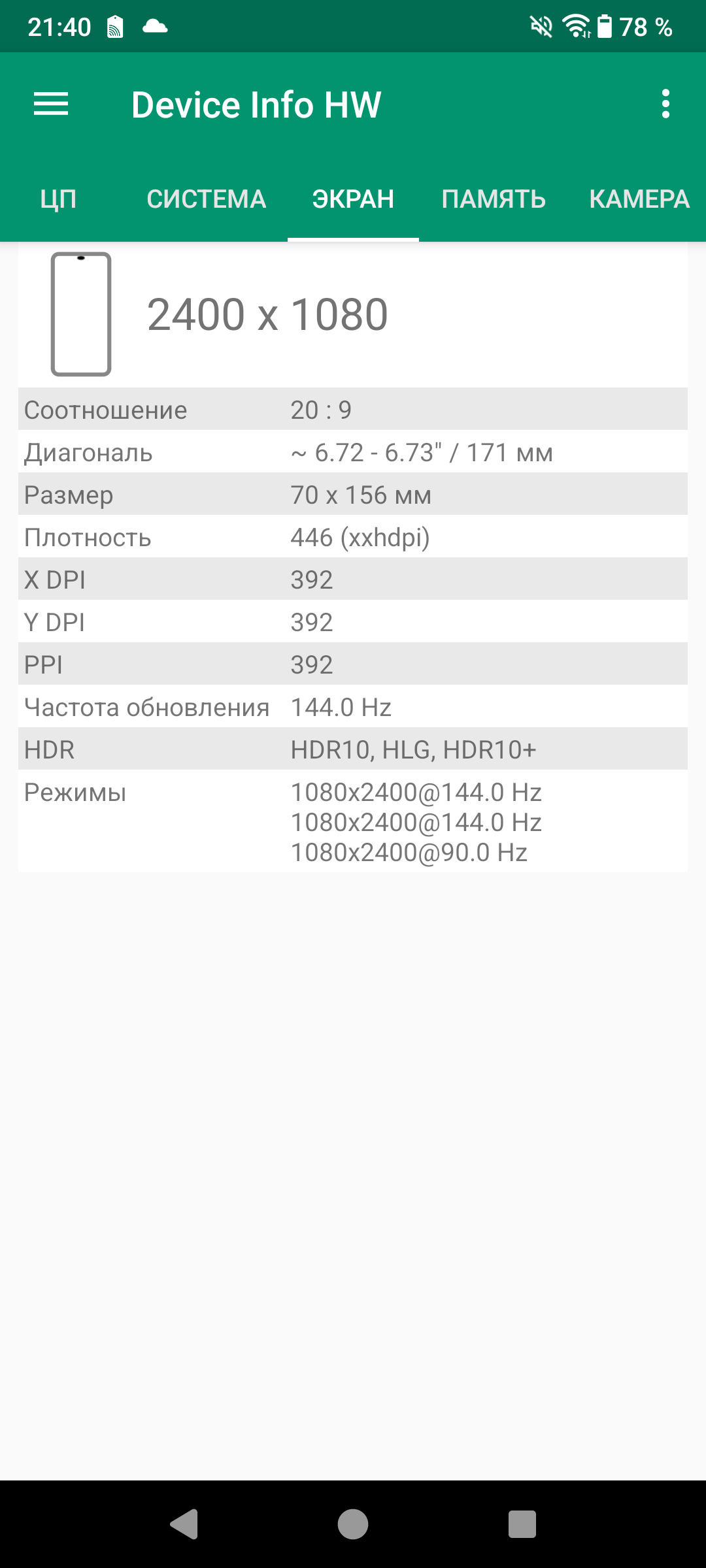Open the КАМЕРА tab
This screenshot has width=706, height=1568.
point(639,199)
